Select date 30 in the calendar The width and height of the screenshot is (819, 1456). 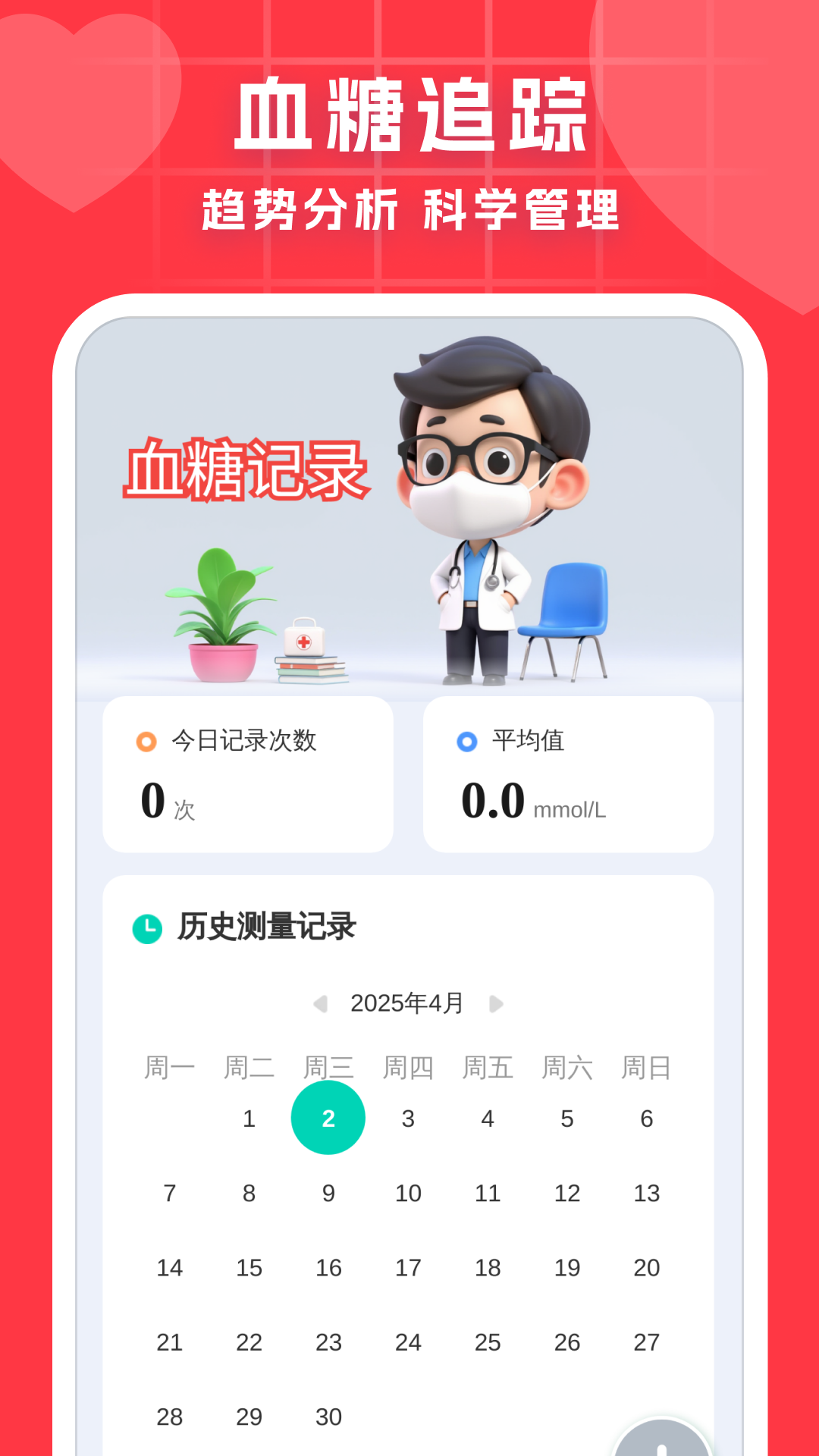[328, 1415]
